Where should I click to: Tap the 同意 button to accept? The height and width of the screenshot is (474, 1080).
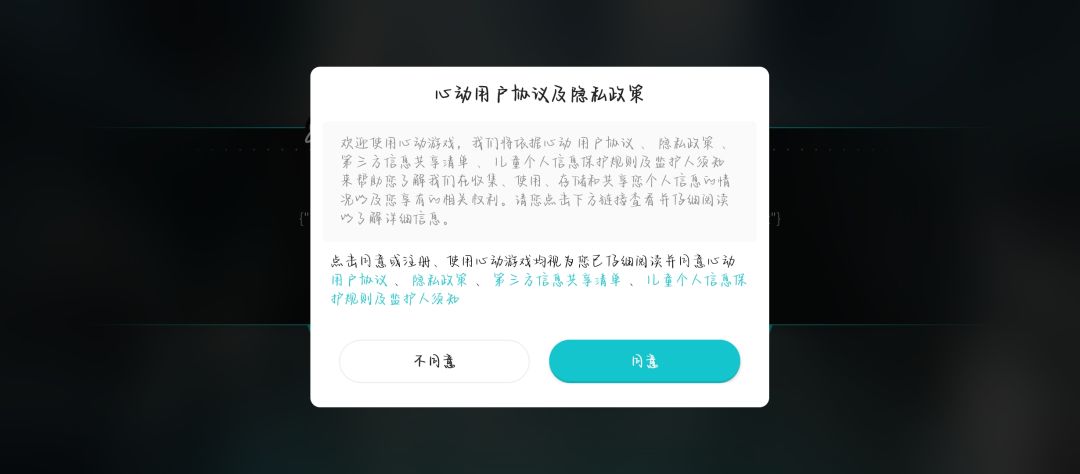(x=644, y=361)
